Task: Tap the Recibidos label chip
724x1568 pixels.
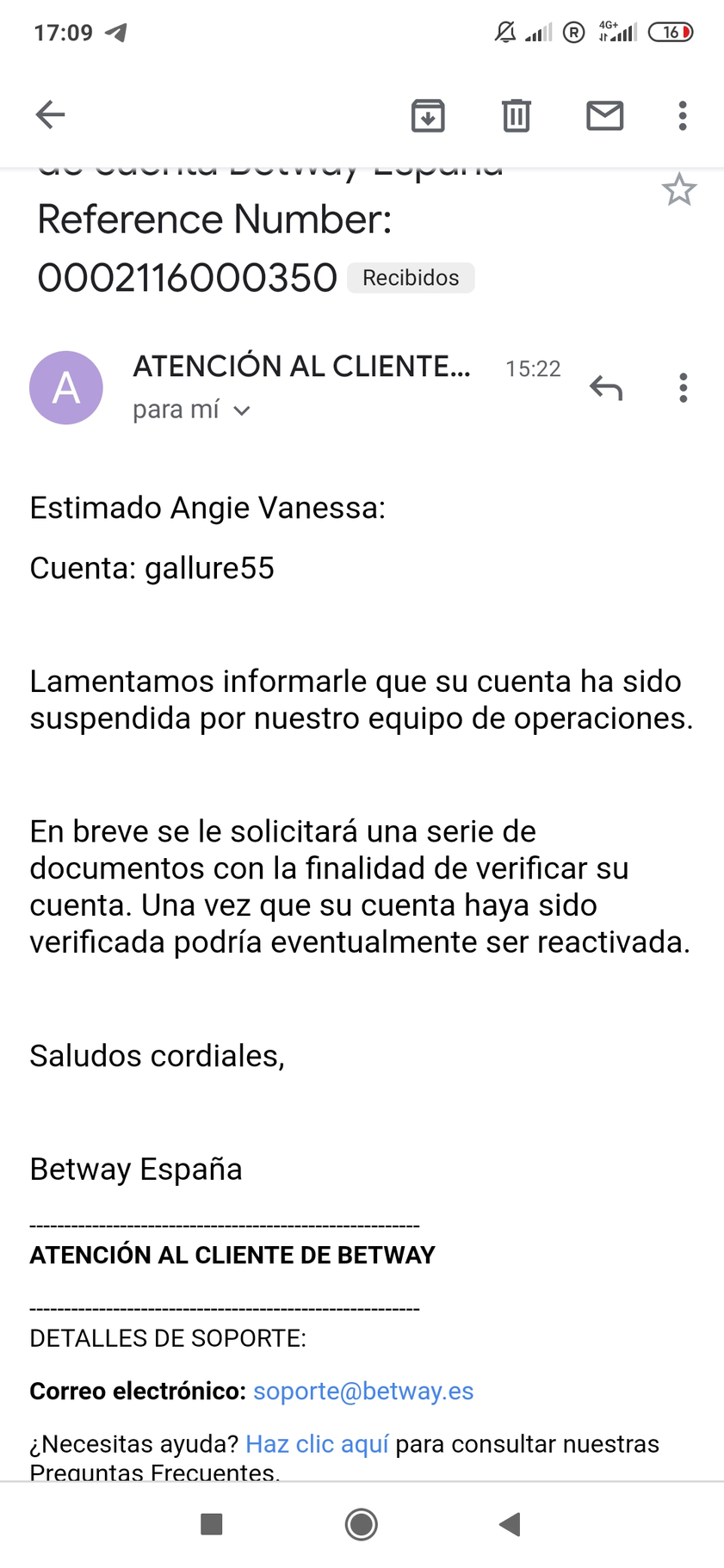Action: (411, 278)
